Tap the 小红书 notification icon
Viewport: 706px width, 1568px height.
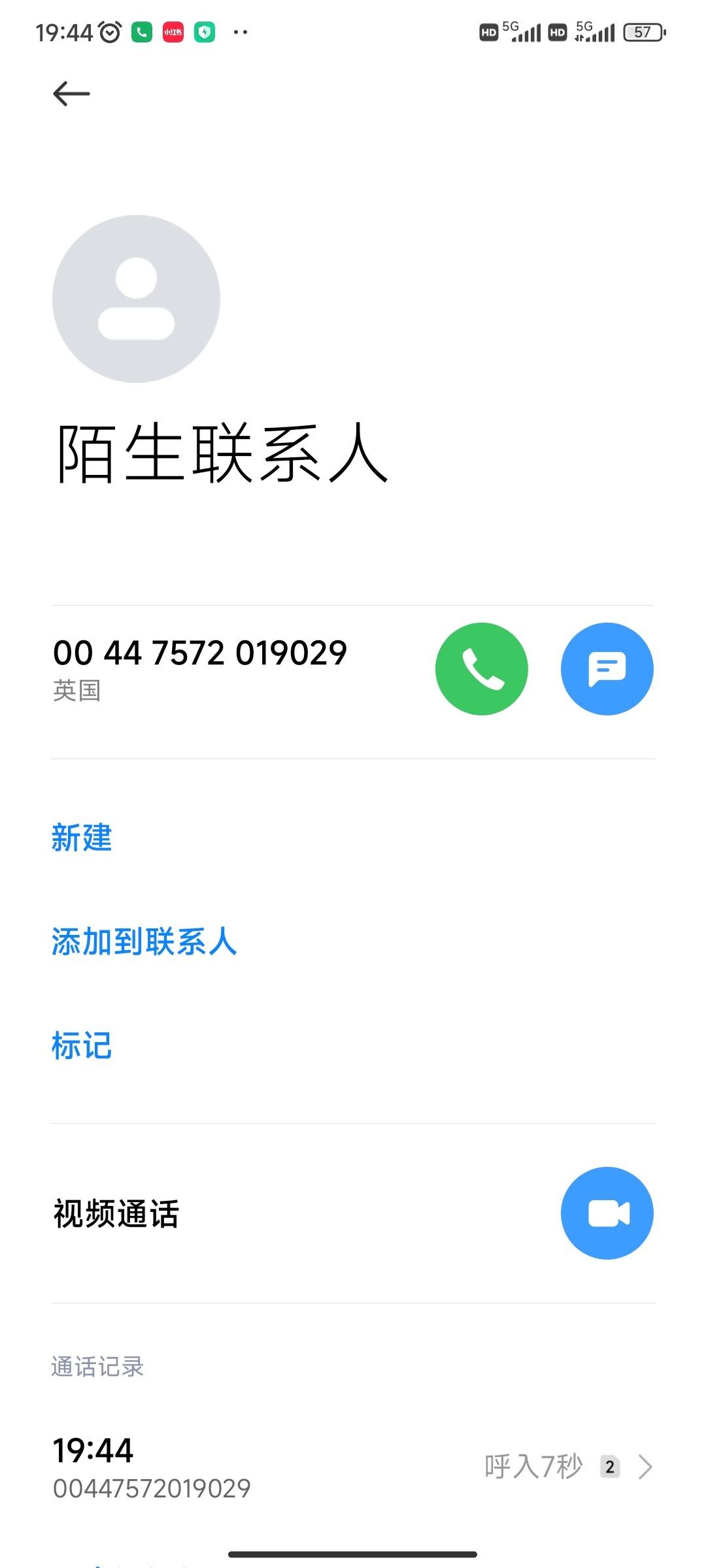pos(173,30)
